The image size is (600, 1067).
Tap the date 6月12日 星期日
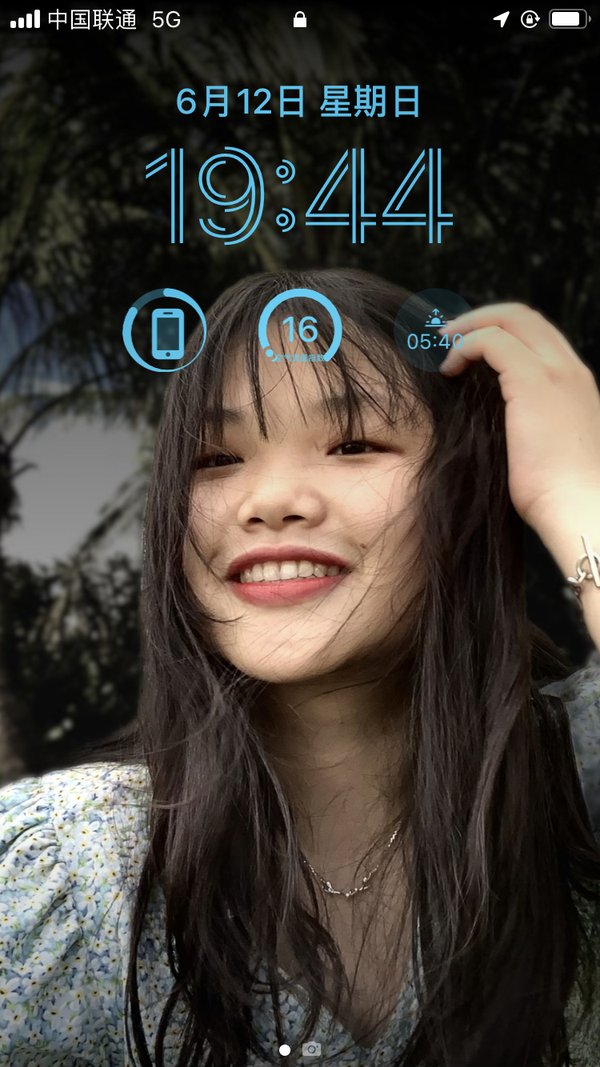point(298,102)
